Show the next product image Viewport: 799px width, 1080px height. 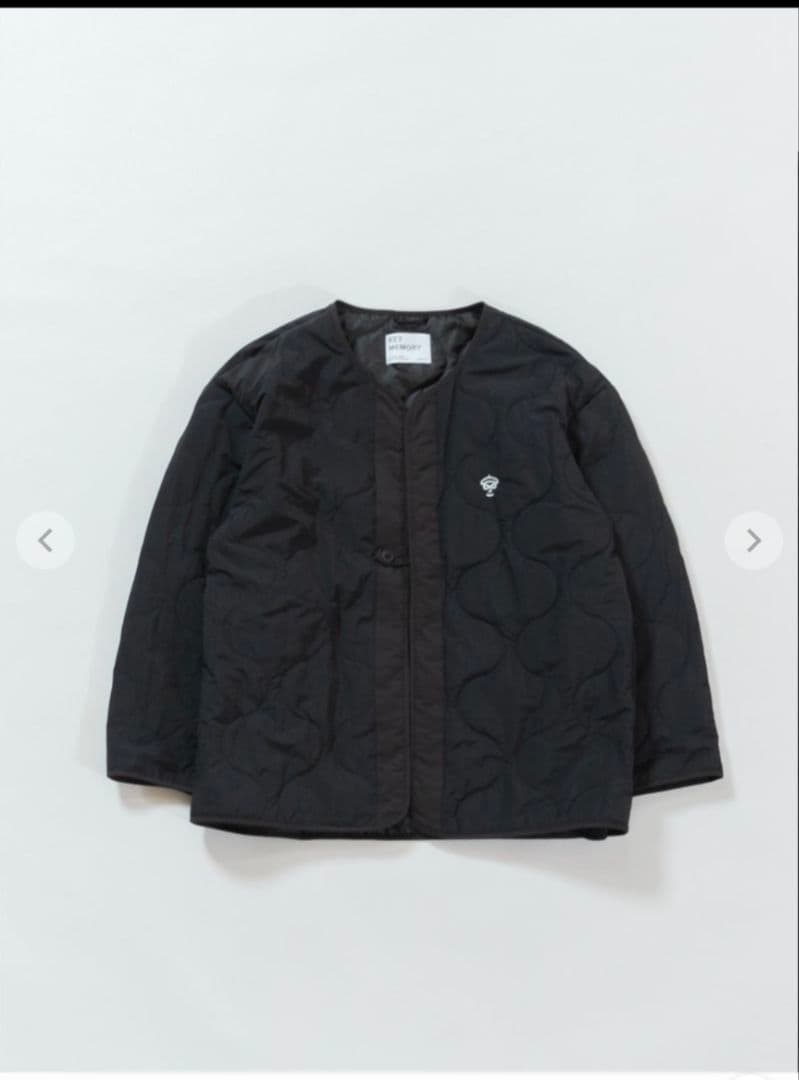753,541
